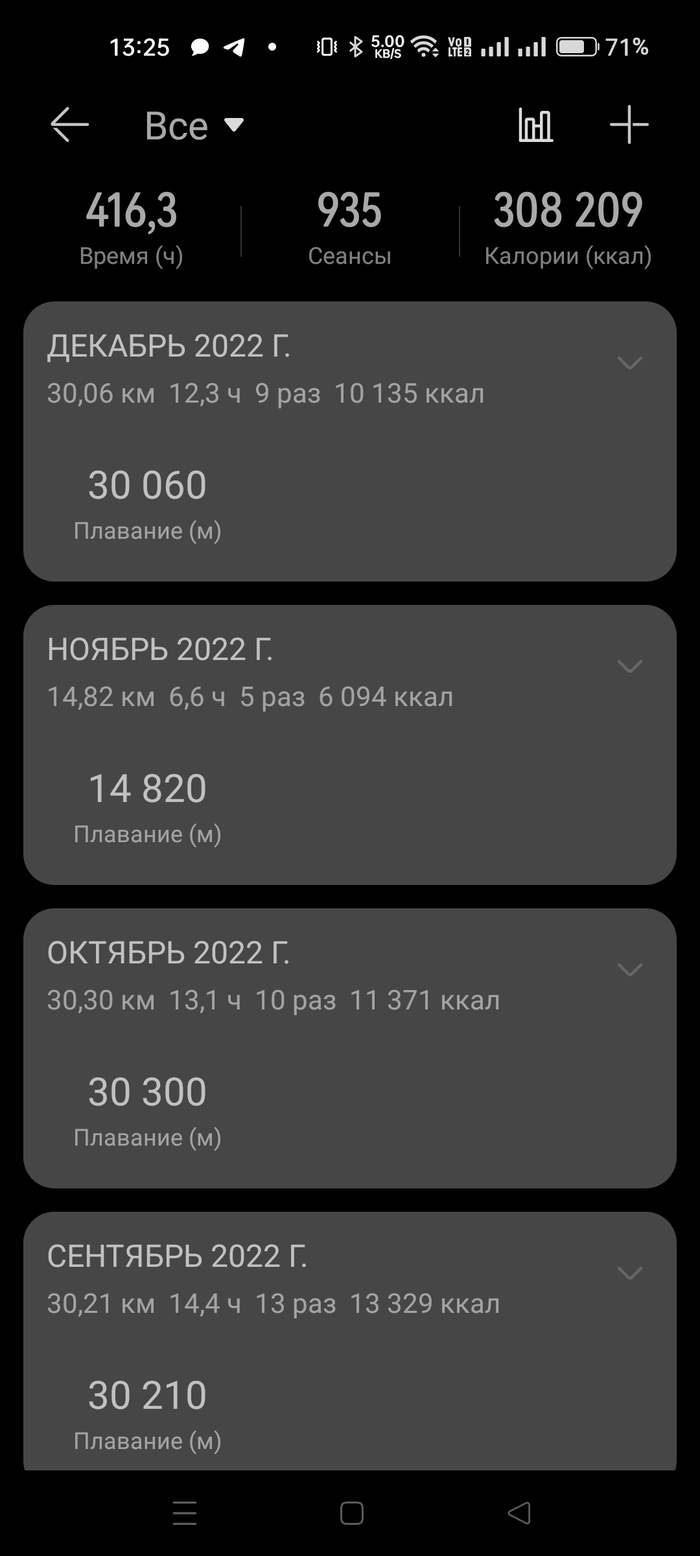The width and height of the screenshot is (700, 1556).
Task: Collapse the Сентябрь 2022 section
Action: 629,1273
